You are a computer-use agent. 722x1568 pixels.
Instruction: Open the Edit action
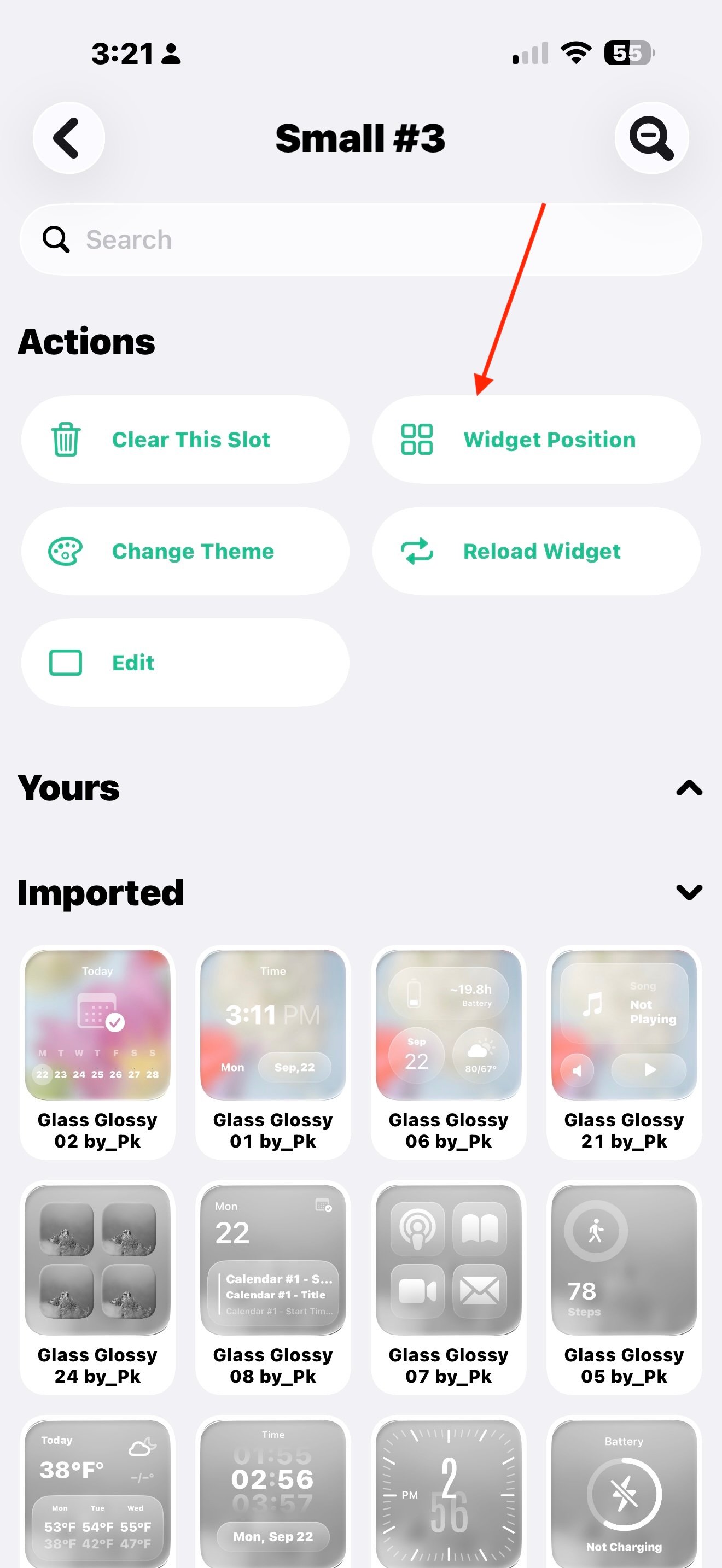coord(184,662)
